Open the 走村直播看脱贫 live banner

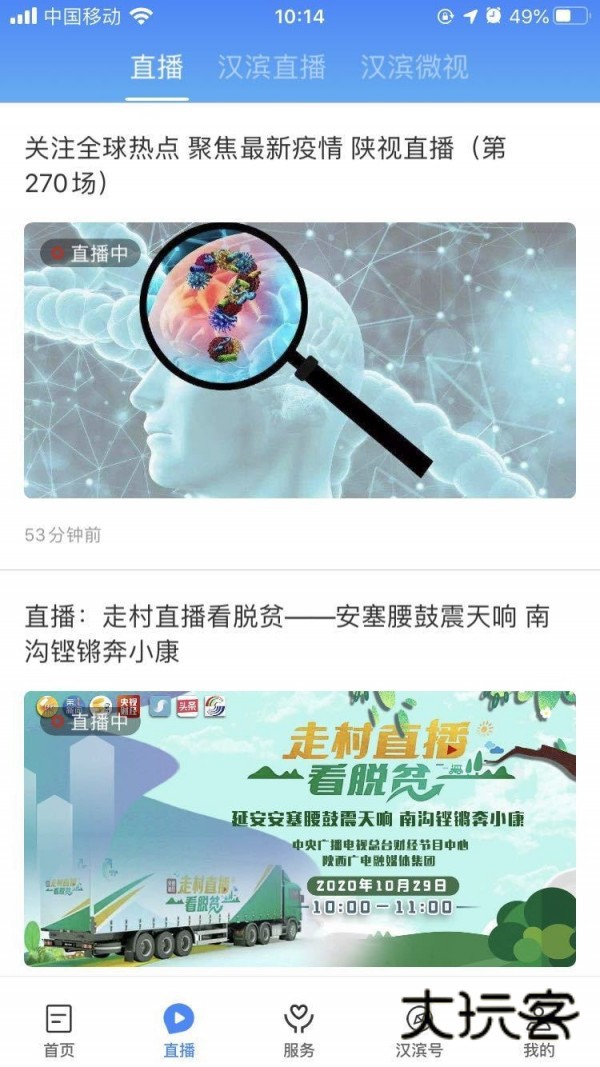click(x=300, y=828)
